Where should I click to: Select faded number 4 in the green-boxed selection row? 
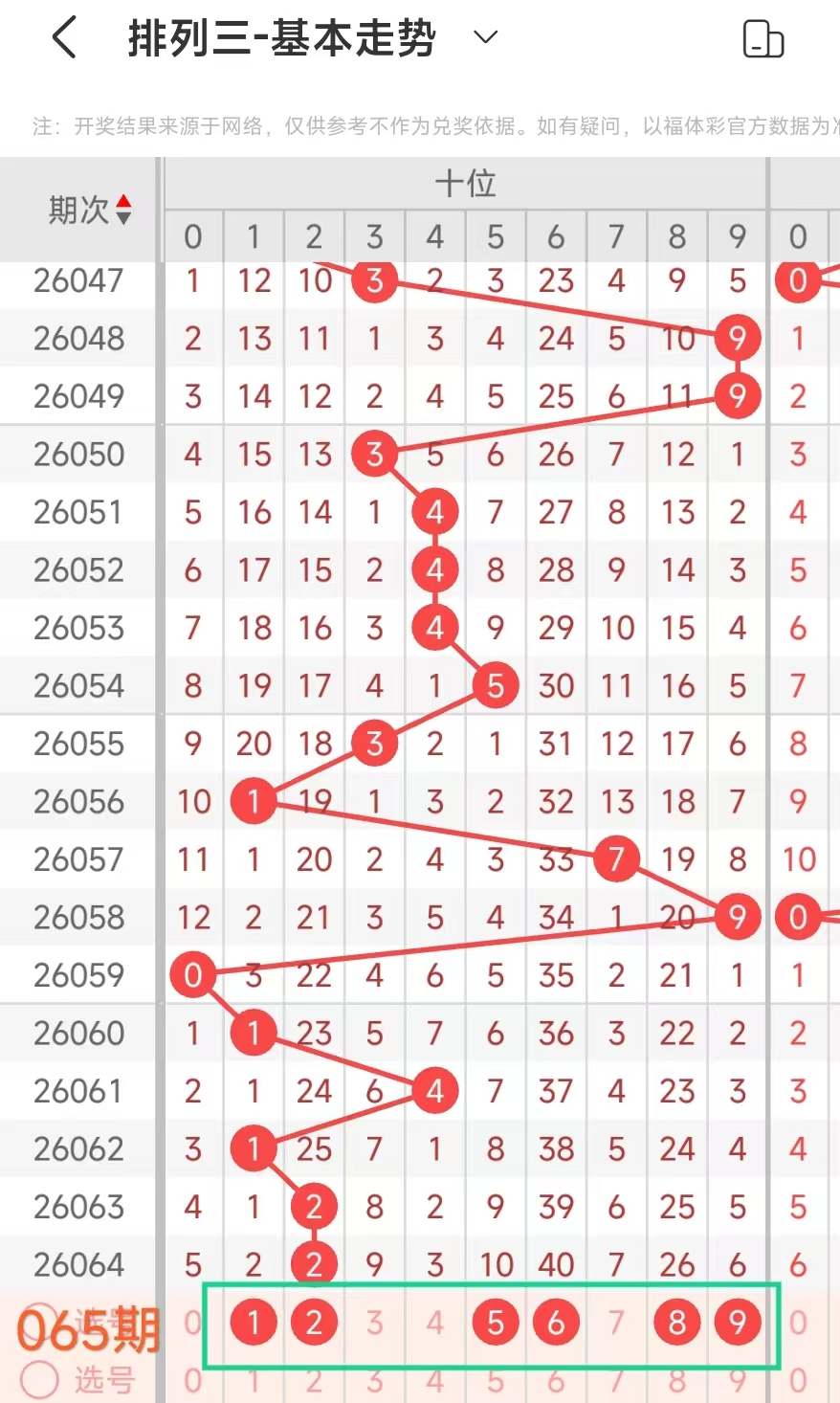pos(435,1323)
